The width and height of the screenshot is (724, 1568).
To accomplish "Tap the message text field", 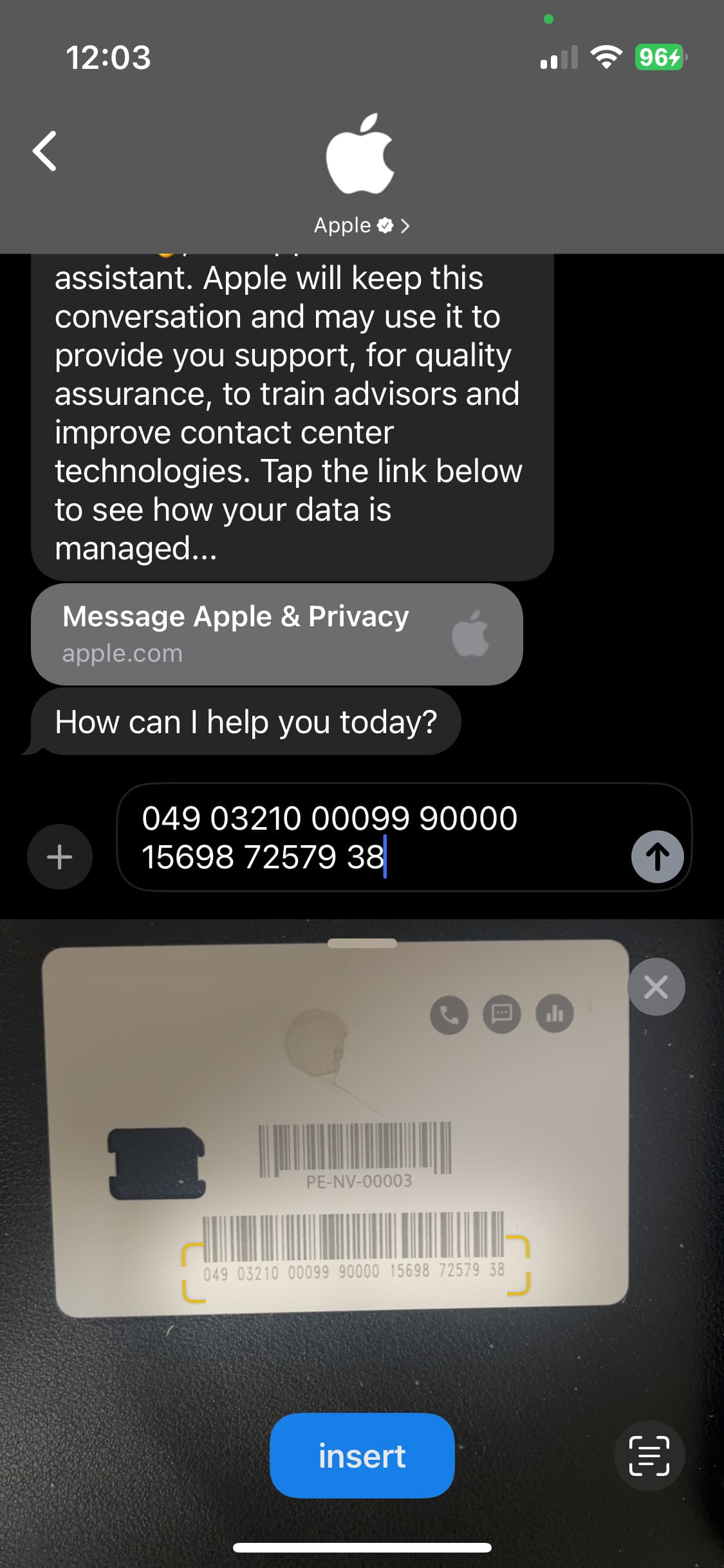I will coord(373,837).
